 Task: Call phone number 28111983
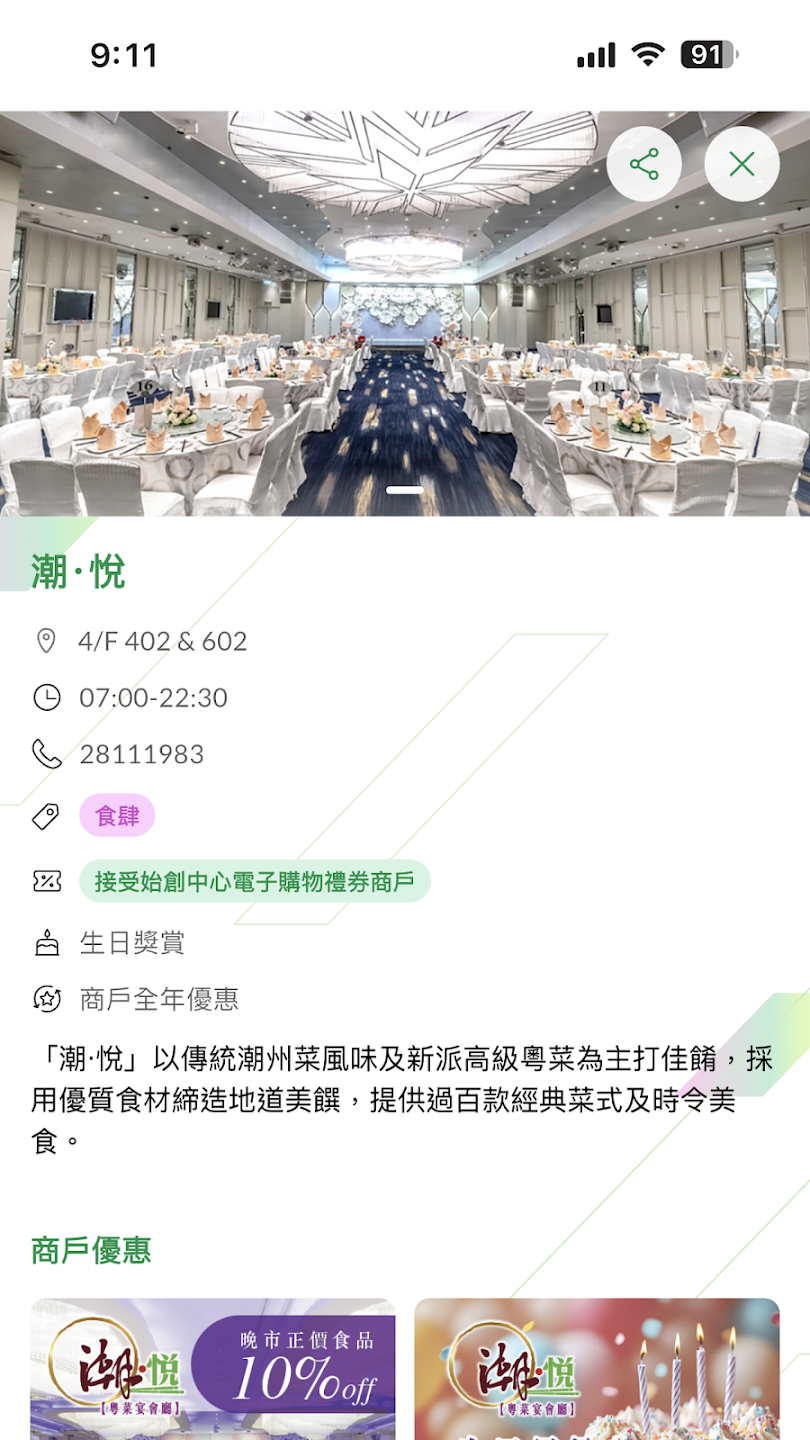[141, 754]
